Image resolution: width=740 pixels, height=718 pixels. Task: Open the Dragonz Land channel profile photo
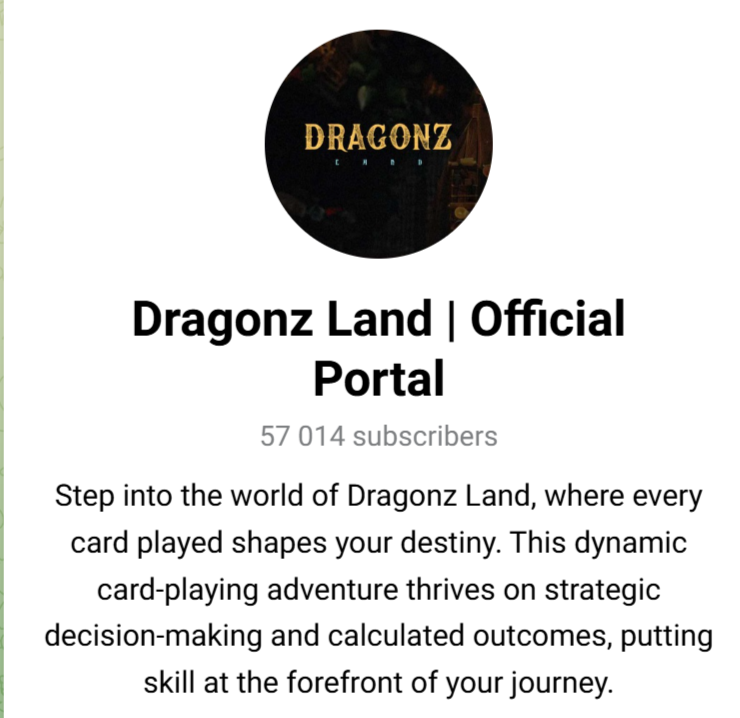(378, 144)
